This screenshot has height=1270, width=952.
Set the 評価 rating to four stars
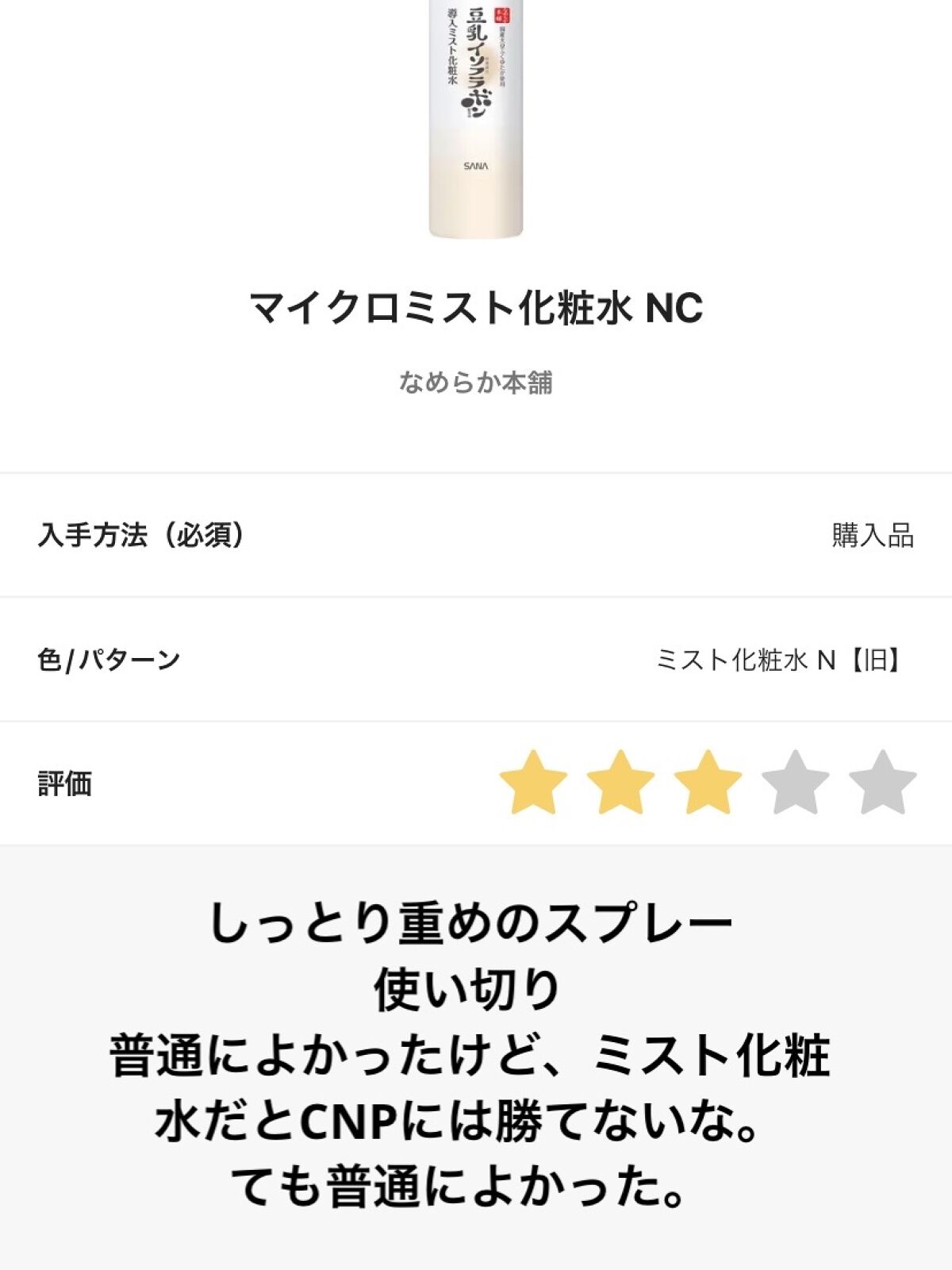point(795,783)
